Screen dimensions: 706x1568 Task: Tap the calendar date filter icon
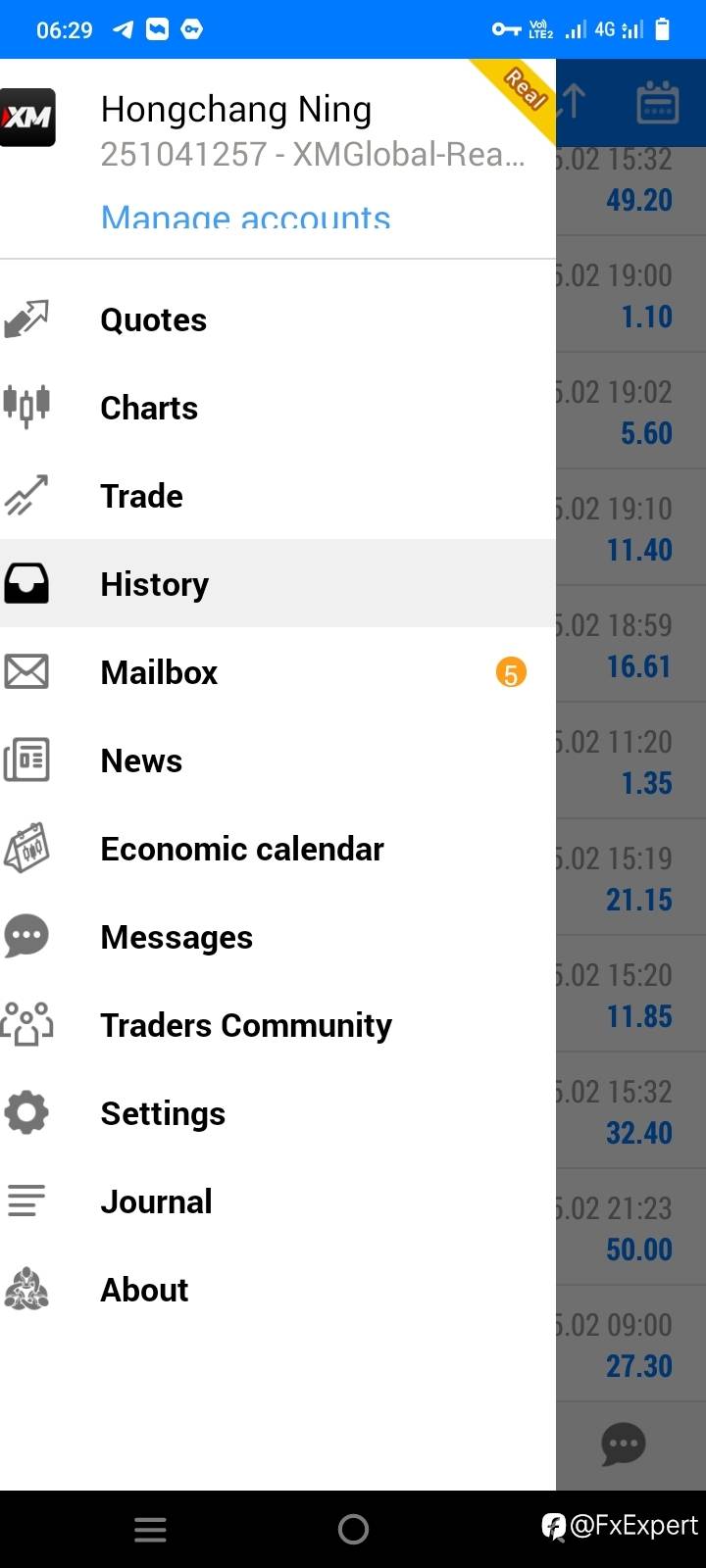(x=657, y=102)
